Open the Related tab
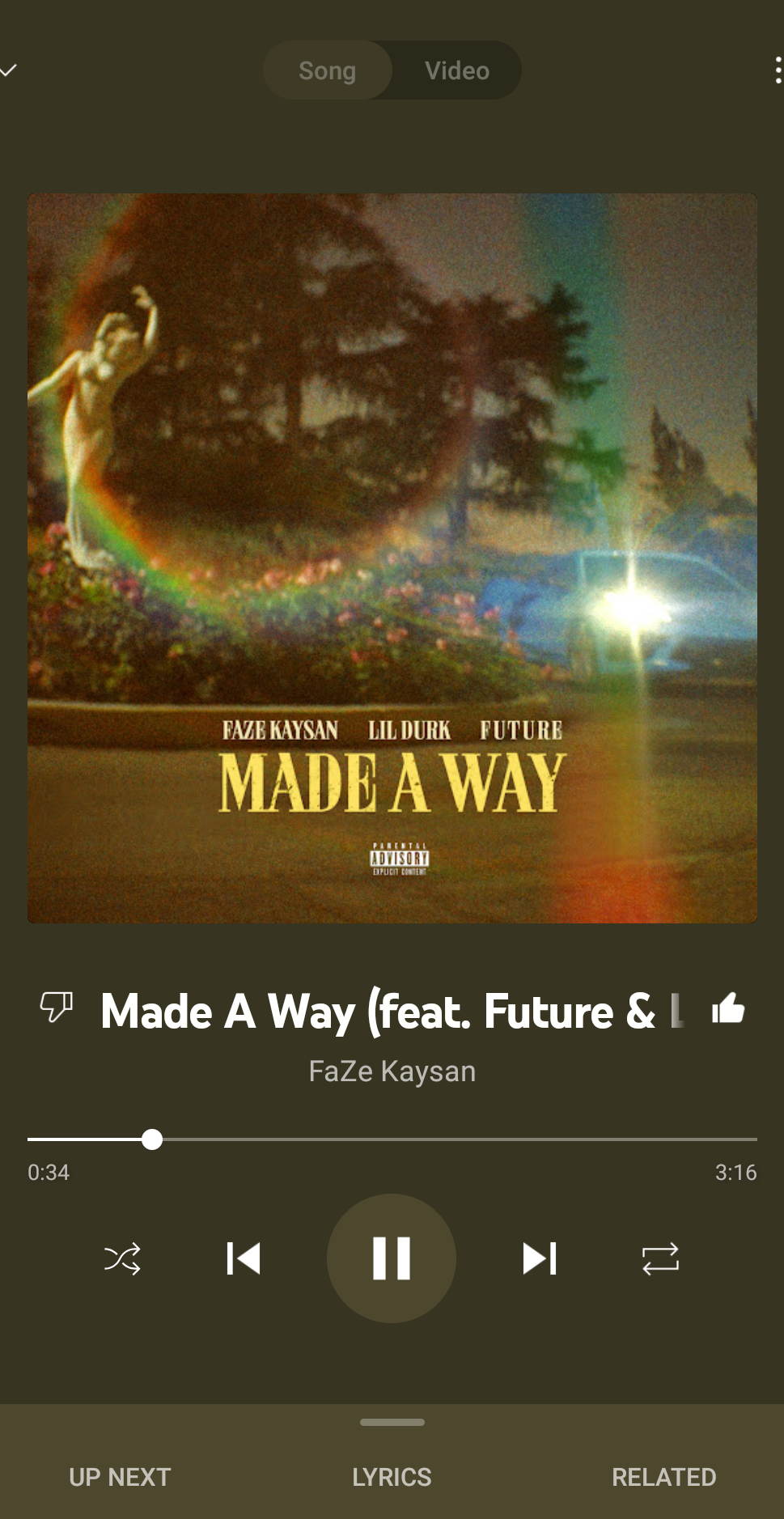 (x=663, y=1477)
